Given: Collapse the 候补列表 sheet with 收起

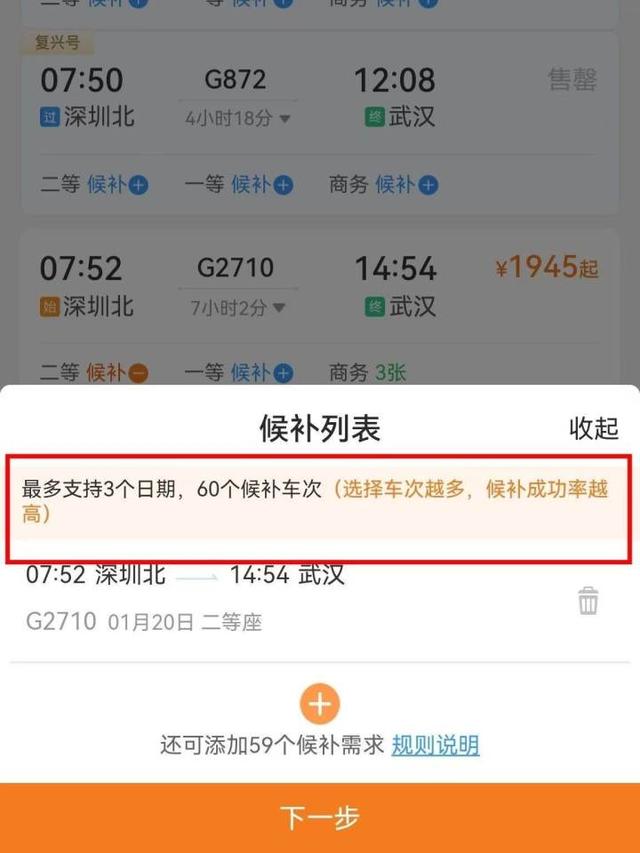Looking at the screenshot, I should (594, 429).
